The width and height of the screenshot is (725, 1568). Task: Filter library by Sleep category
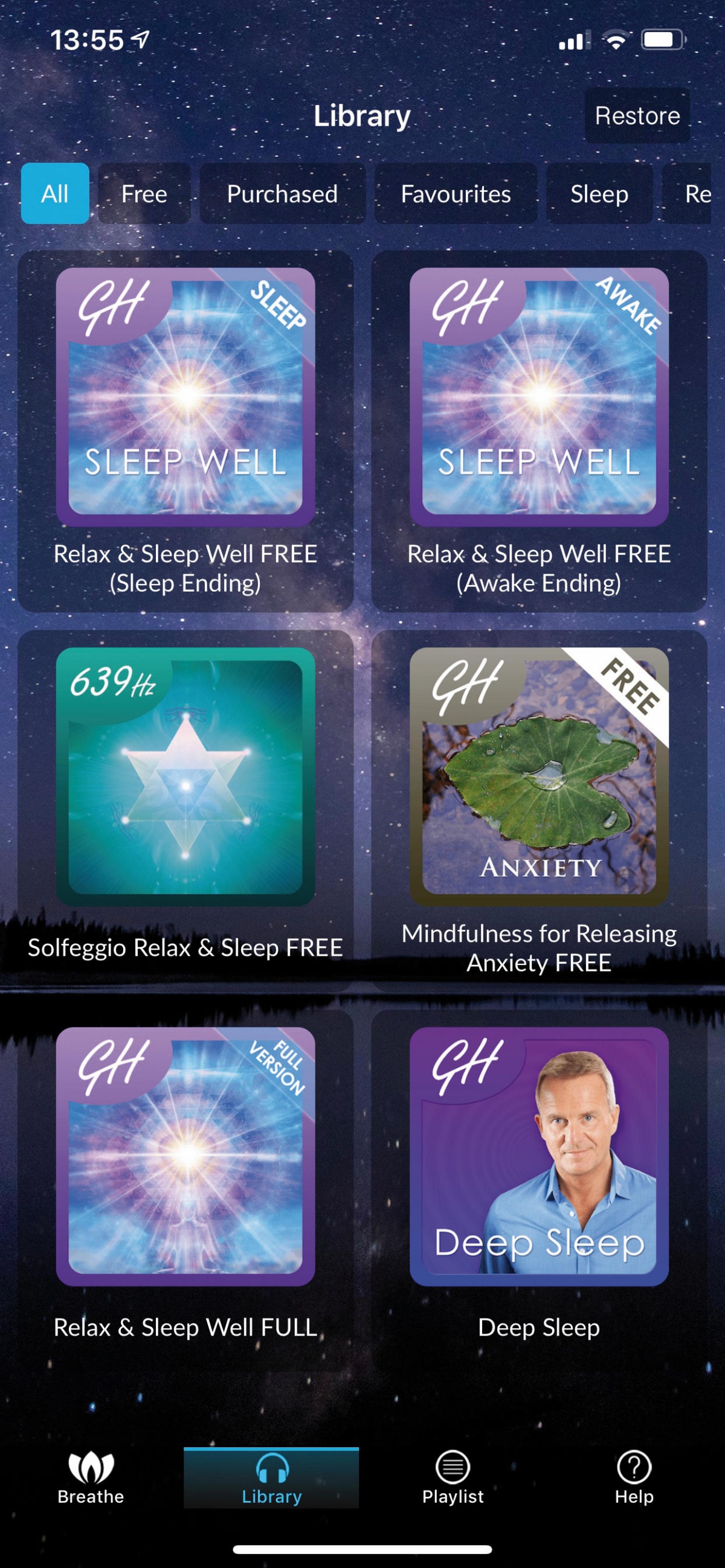click(x=599, y=194)
